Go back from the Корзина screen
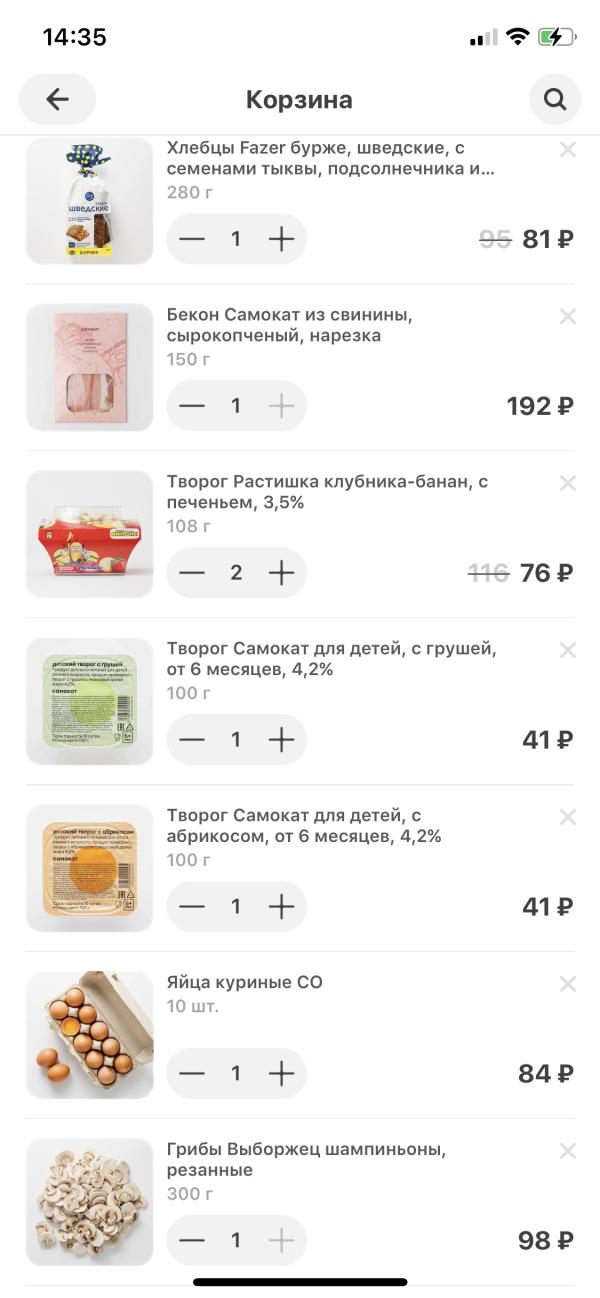 pyautogui.click(x=57, y=99)
